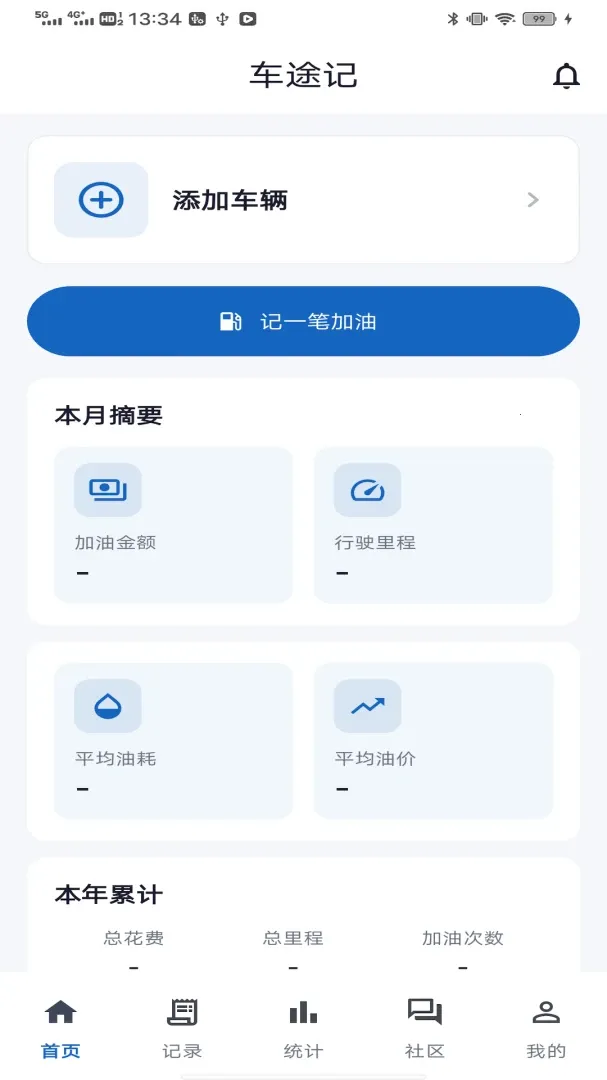607x1080 pixels.
Task: View the 平均油耗 card
Action: click(x=174, y=741)
